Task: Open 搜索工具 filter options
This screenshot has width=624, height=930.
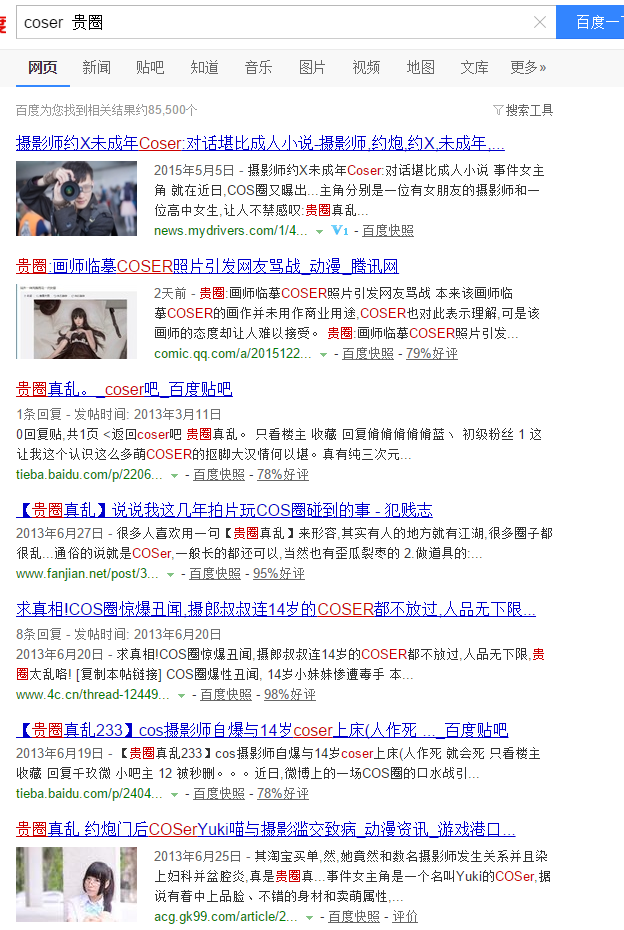Action: [523, 110]
